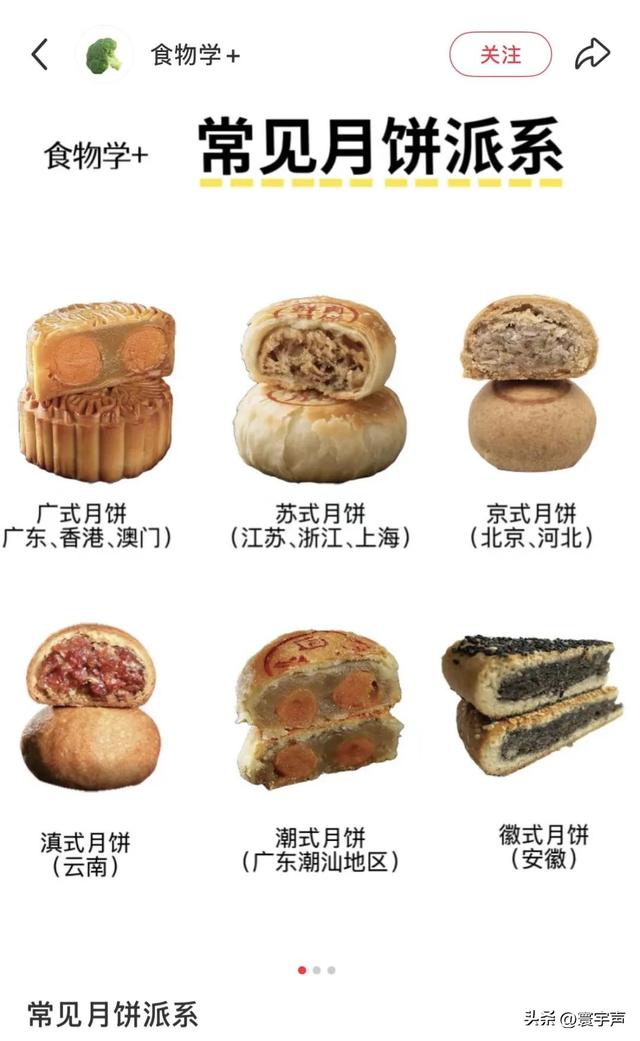Viewport: 640px width, 1041px height.
Task: Share this post
Action: coord(592,54)
